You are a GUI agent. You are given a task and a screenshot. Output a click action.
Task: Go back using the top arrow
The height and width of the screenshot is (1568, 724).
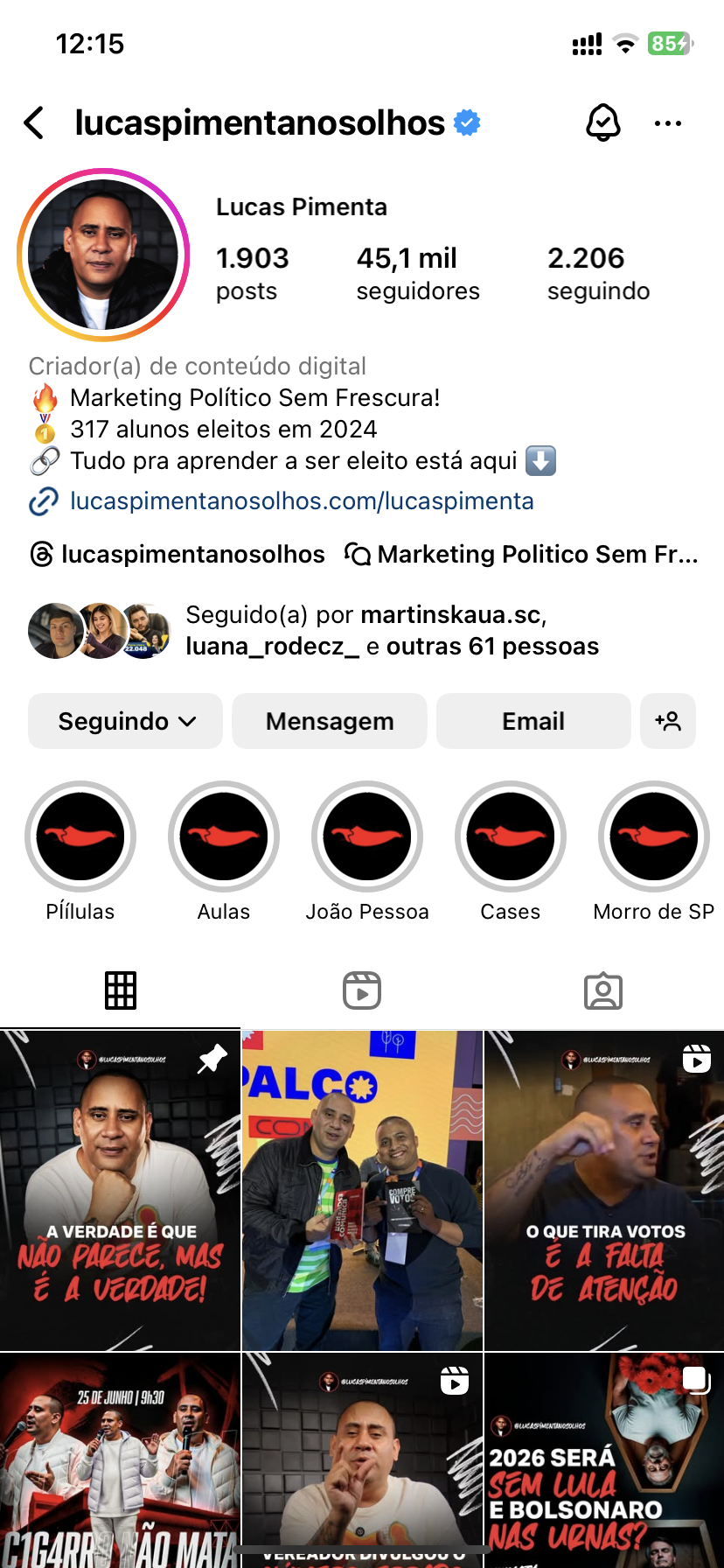[x=35, y=123]
